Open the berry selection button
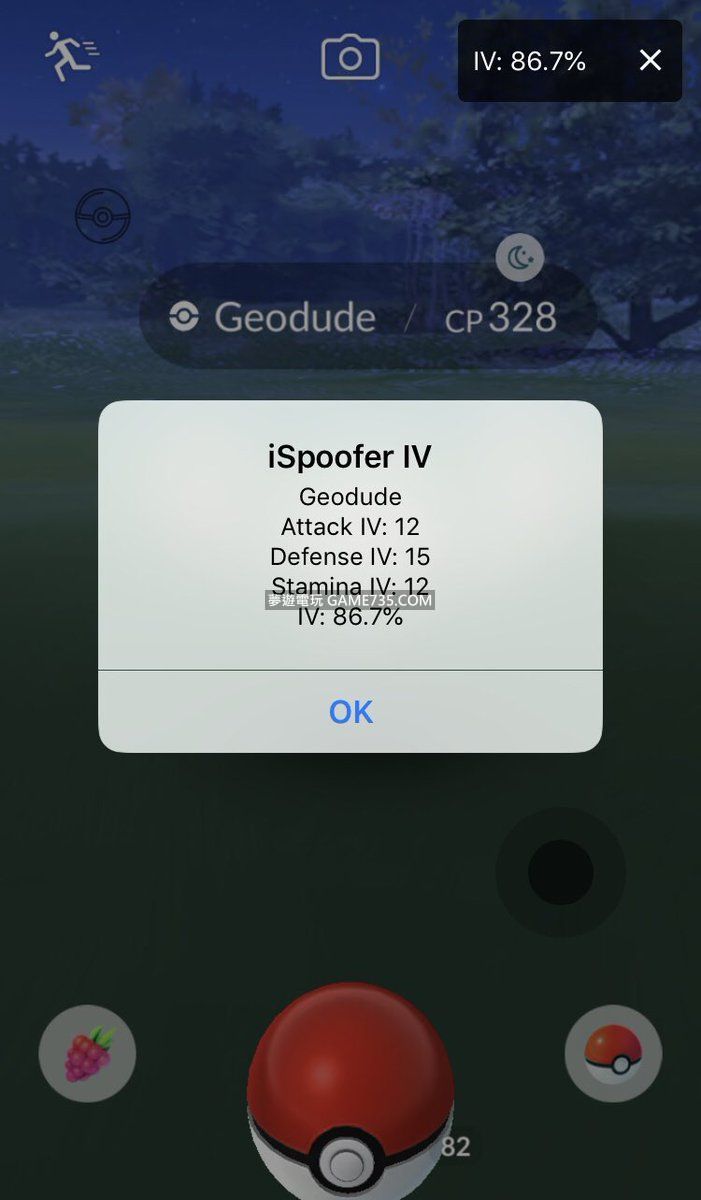The height and width of the screenshot is (1200, 701). pos(88,1053)
